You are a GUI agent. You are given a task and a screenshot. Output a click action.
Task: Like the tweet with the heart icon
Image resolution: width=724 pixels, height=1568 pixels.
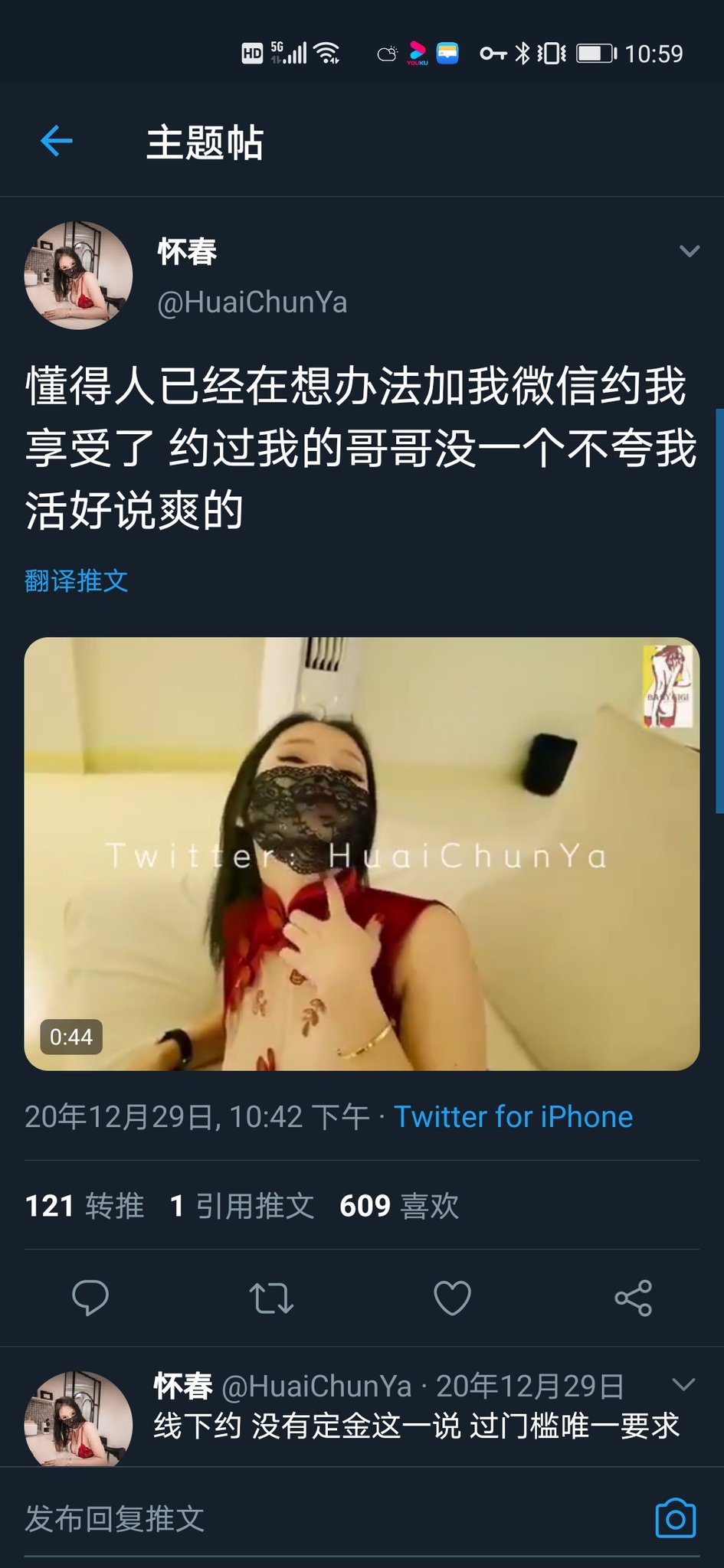coord(452,1298)
